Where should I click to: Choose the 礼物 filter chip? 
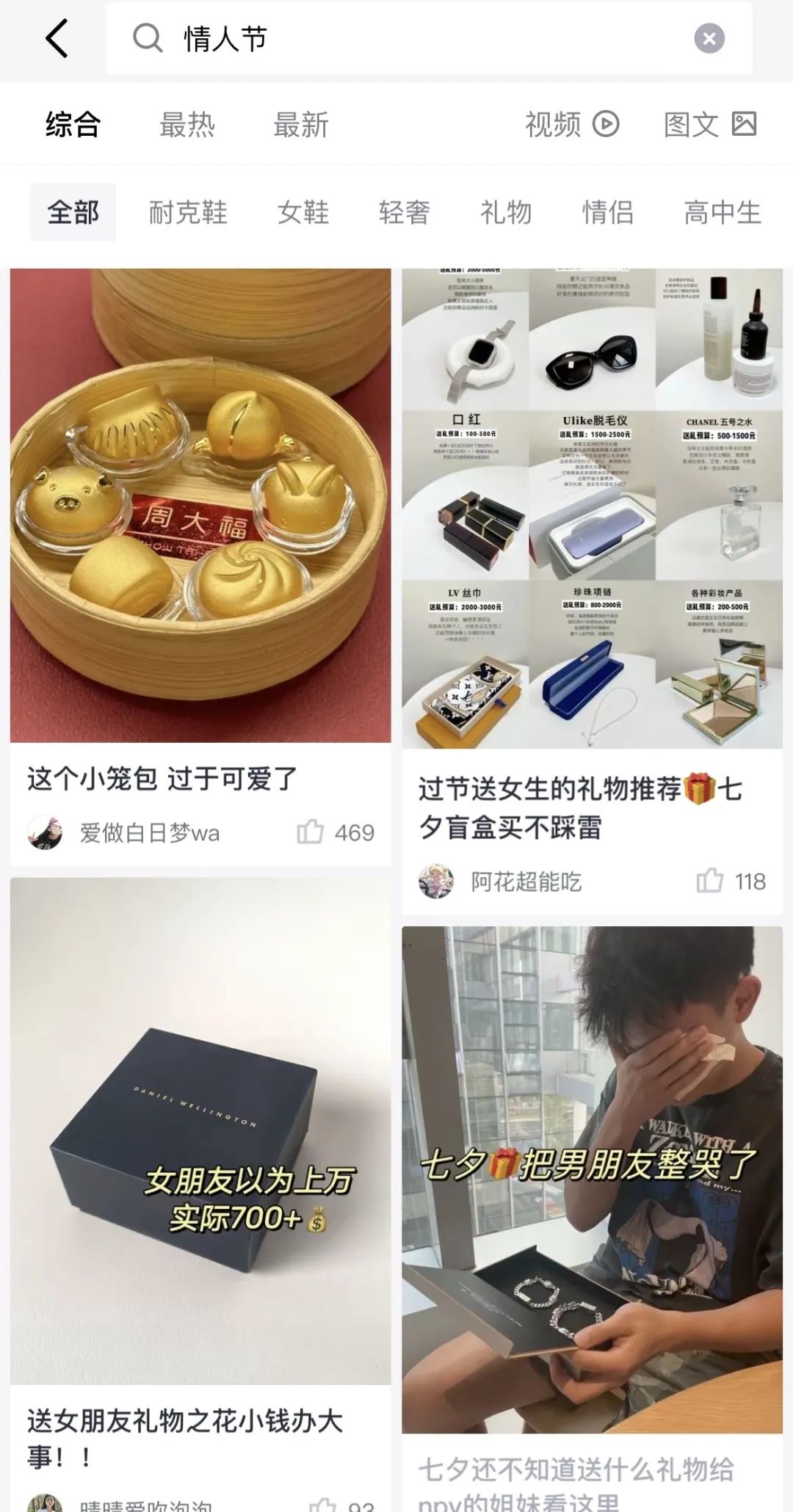506,213
